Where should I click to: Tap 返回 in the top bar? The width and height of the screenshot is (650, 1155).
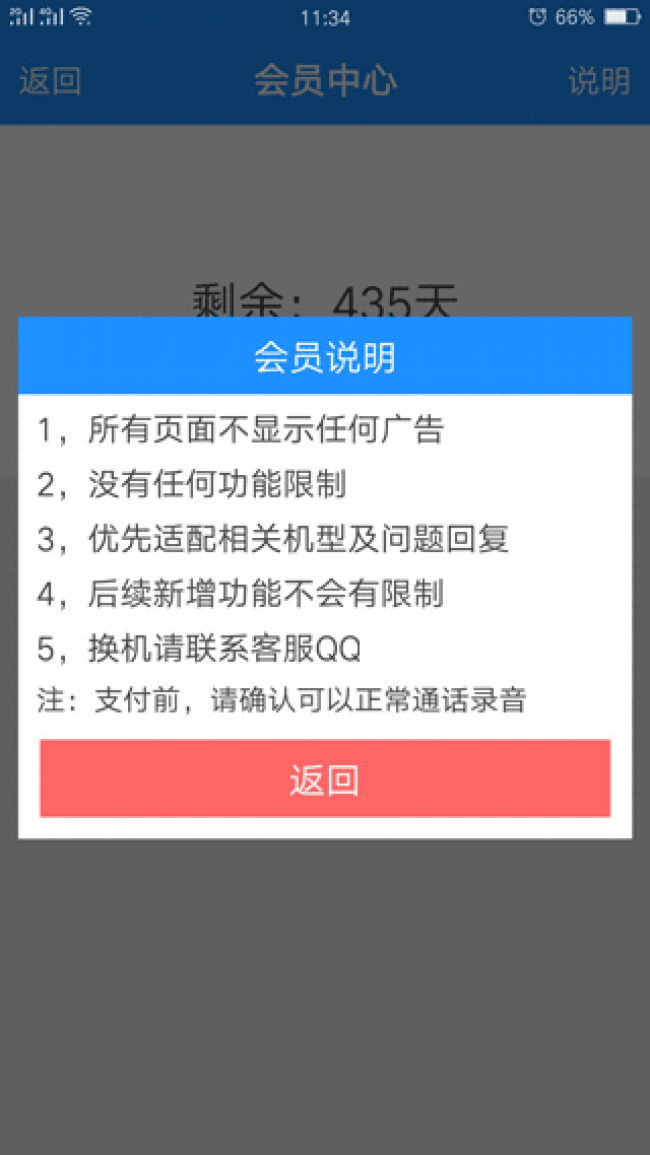click(50, 81)
